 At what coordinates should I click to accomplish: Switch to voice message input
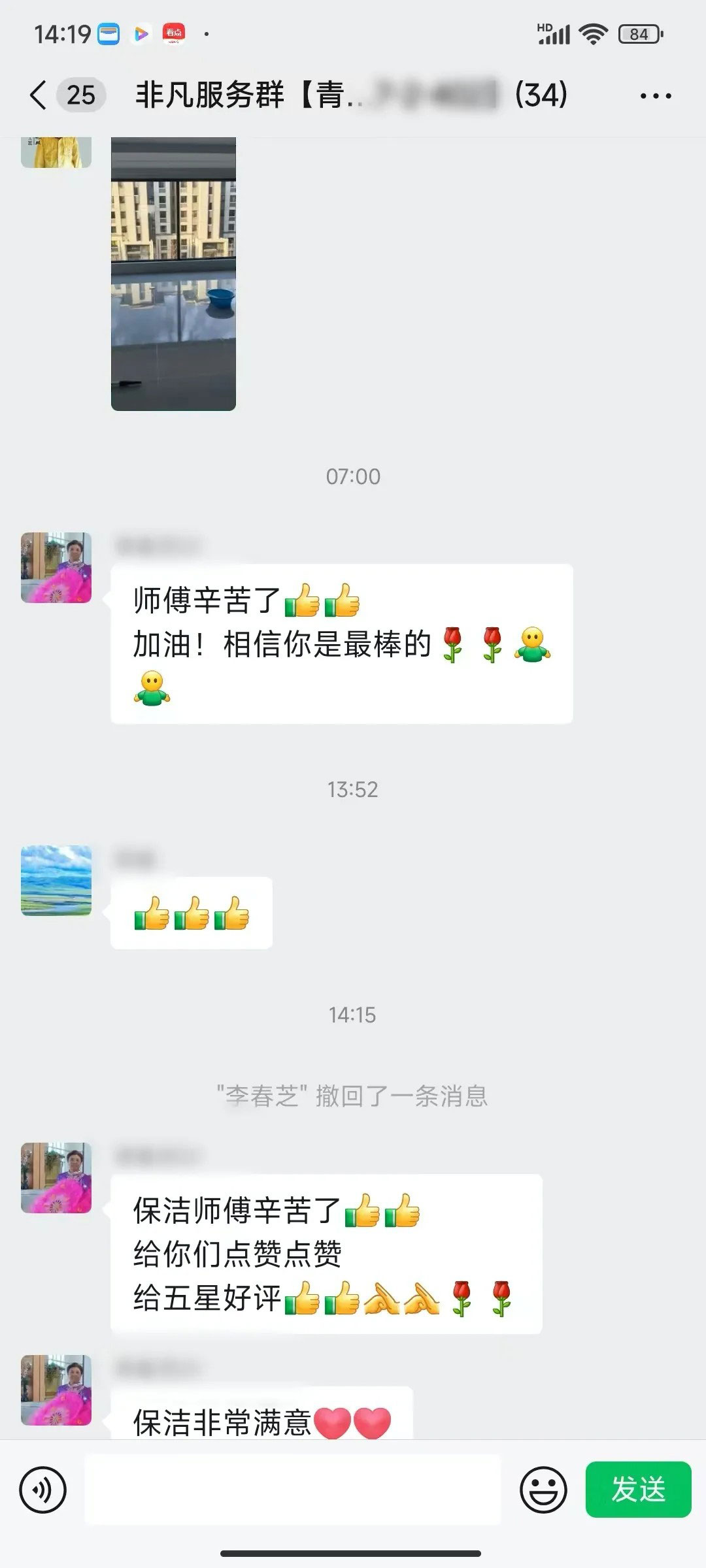(x=43, y=1490)
